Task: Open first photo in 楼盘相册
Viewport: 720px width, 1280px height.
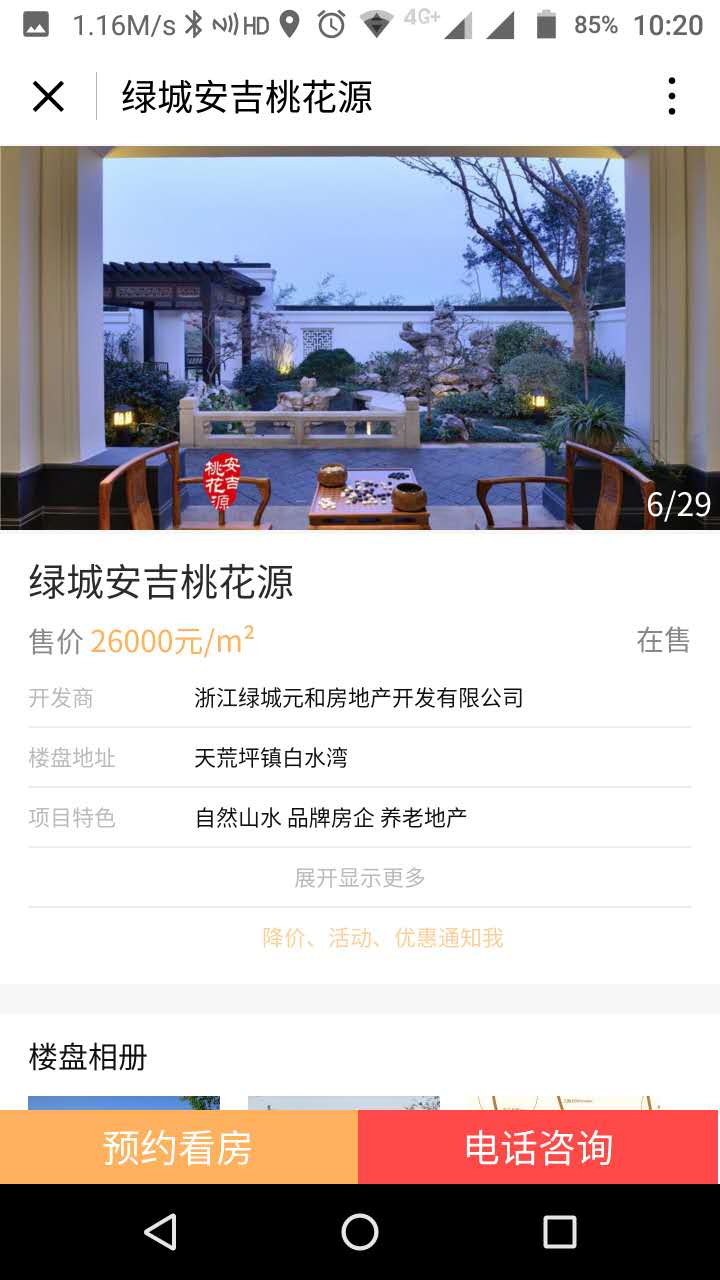Action: tap(124, 1103)
